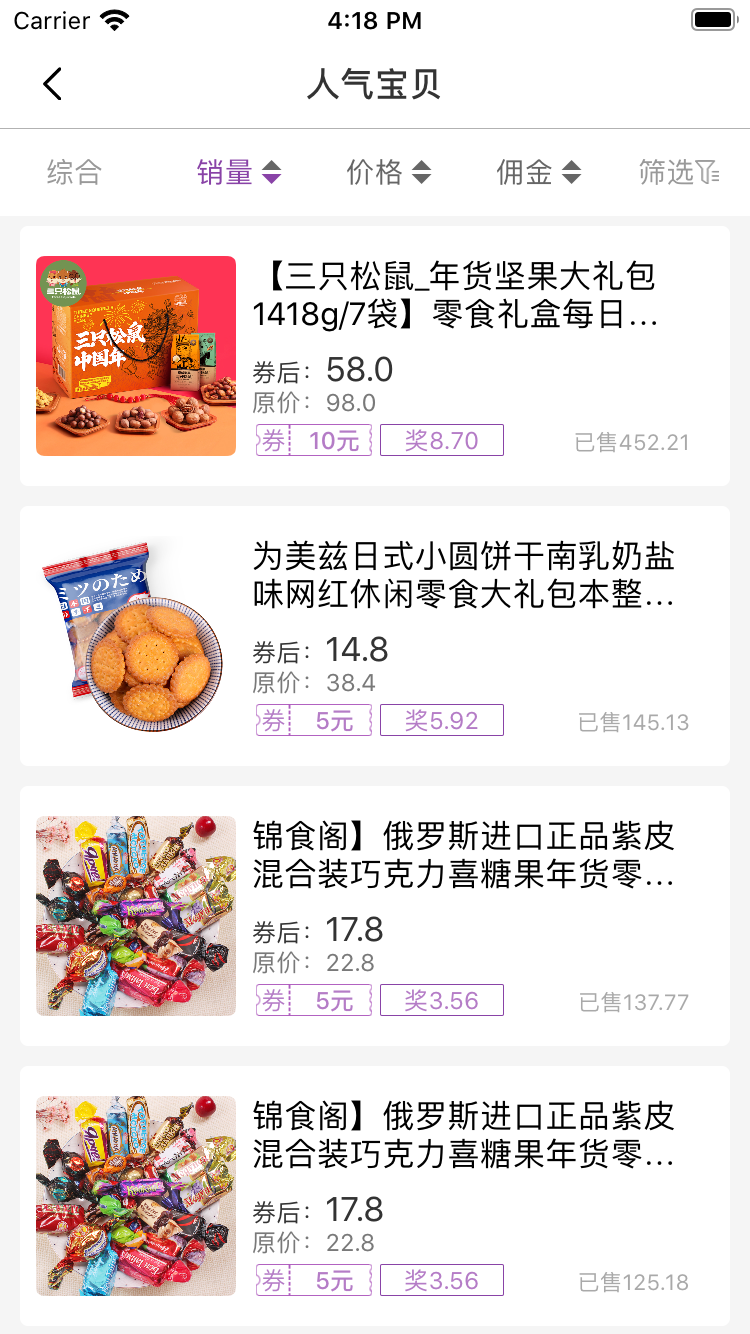Select the 锦食阁 chocolate card showing 已售125.18
Screen dimensions: 750x1334
(x=375, y=1196)
